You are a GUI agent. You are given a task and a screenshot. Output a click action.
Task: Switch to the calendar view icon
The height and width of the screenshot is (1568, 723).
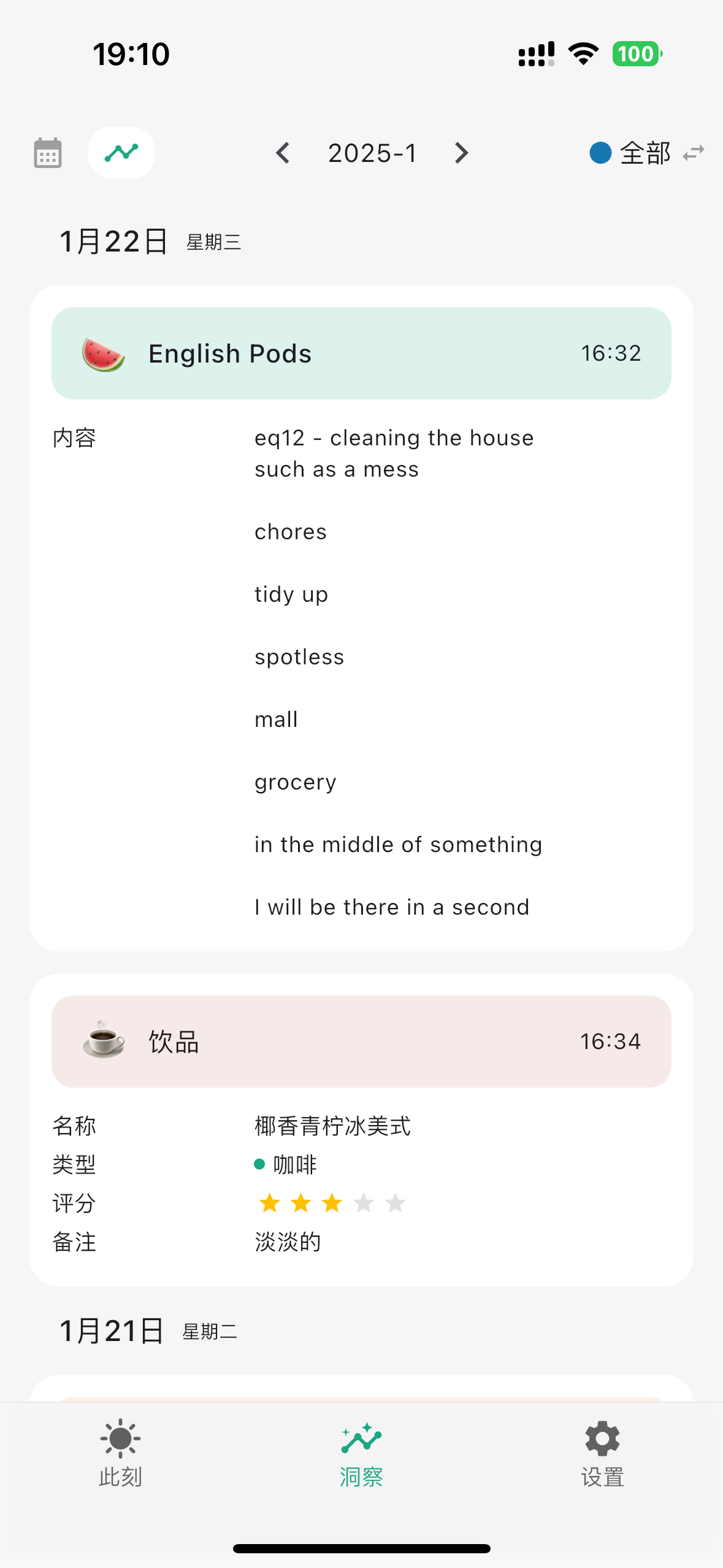click(47, 153)
